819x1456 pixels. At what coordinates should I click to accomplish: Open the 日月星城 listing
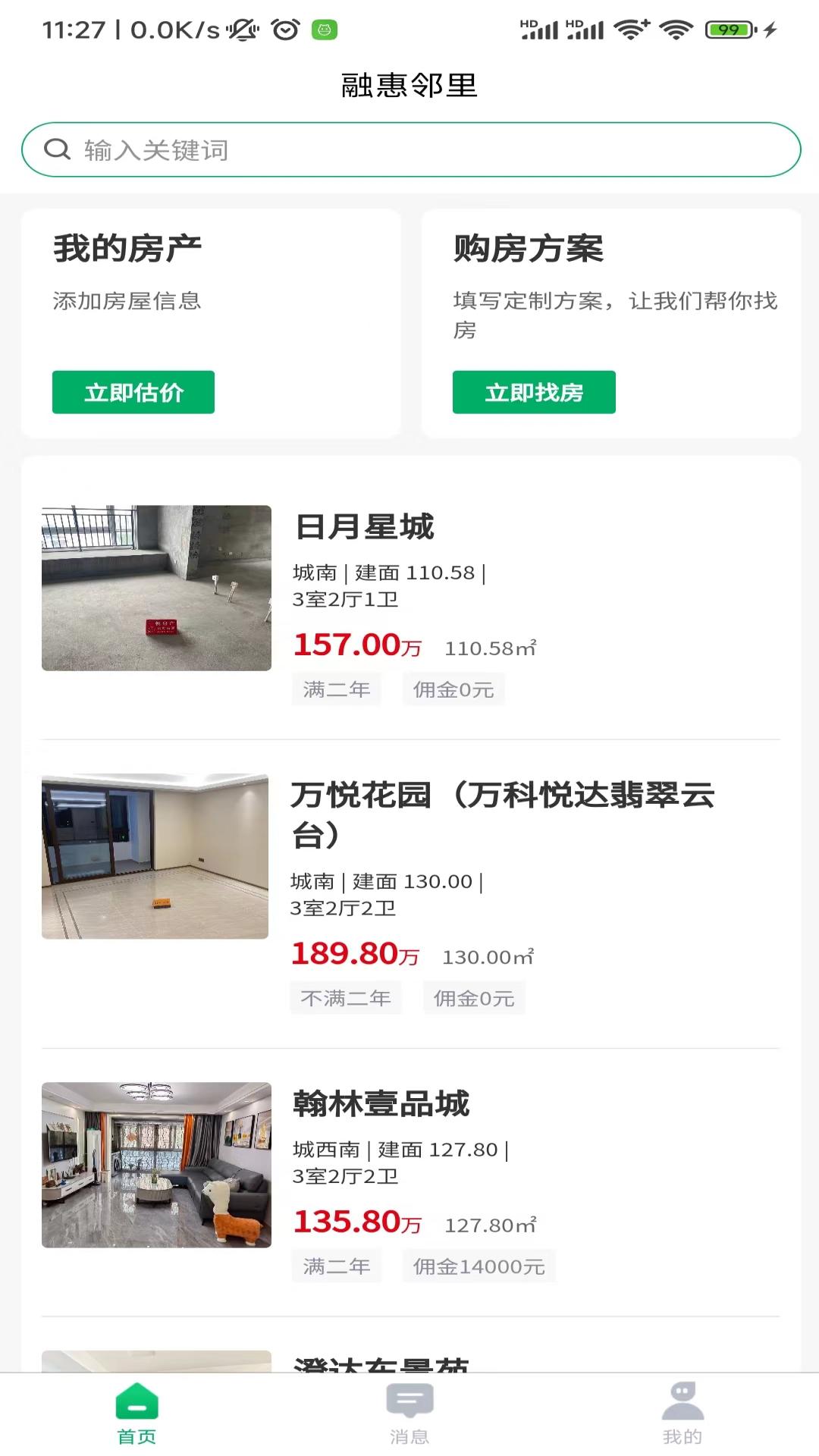click(x=409, y=599)
